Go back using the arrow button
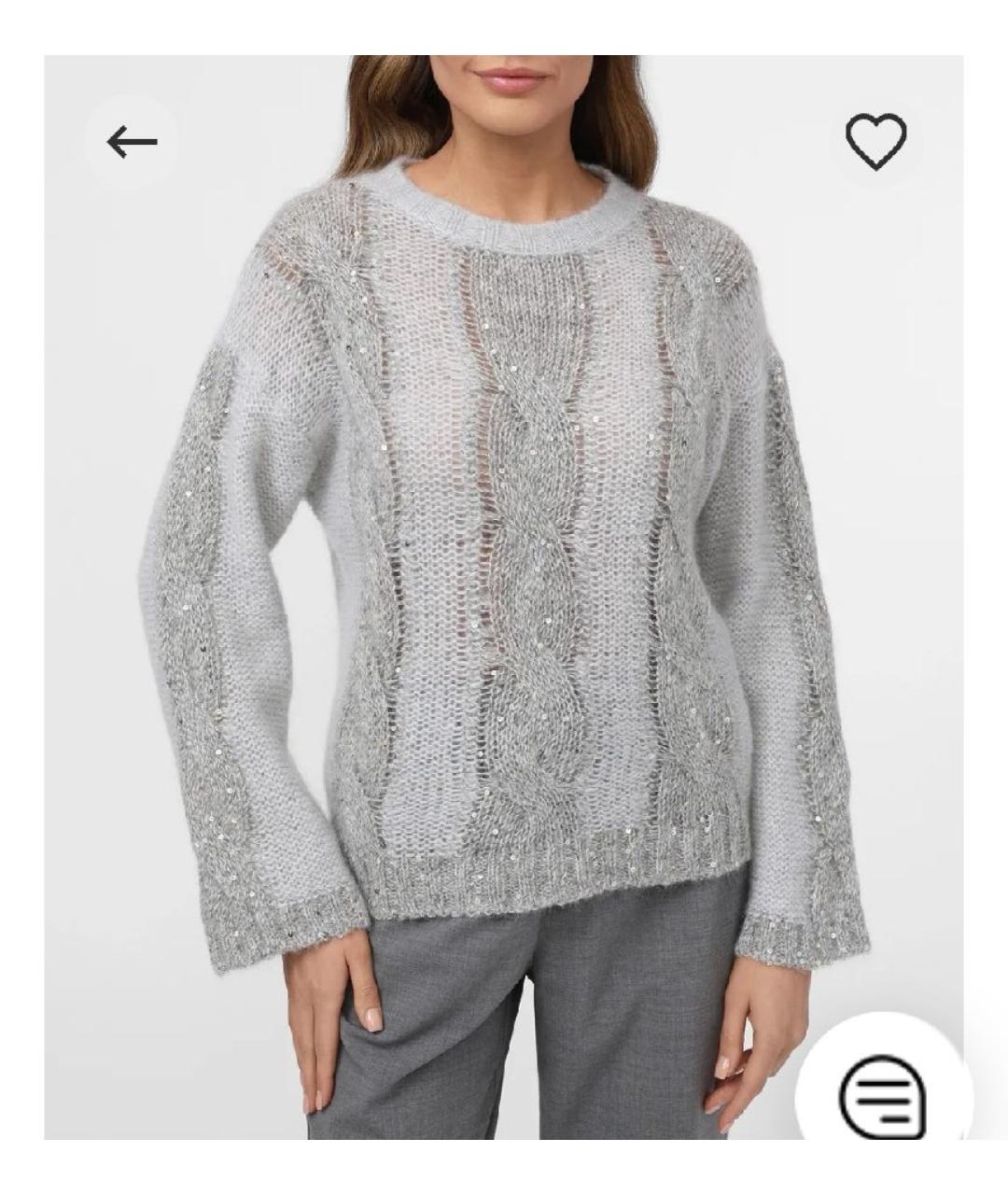The height and width of the screenshot is (1195, 1008). pos(132,143)
